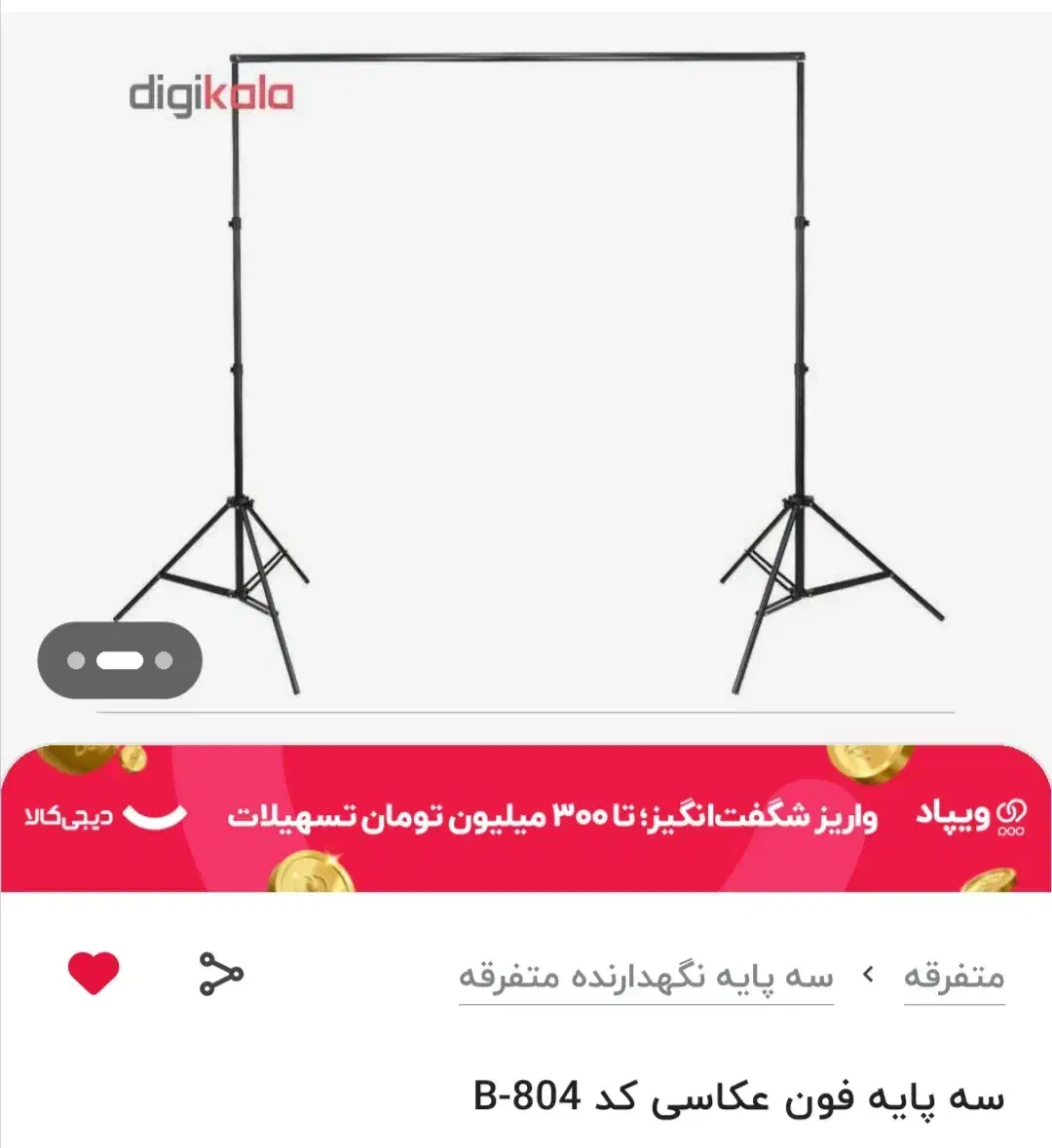Tap the heart icon to favorite this product
This screenshot has height=1148, width=1052.
(92, 974)
